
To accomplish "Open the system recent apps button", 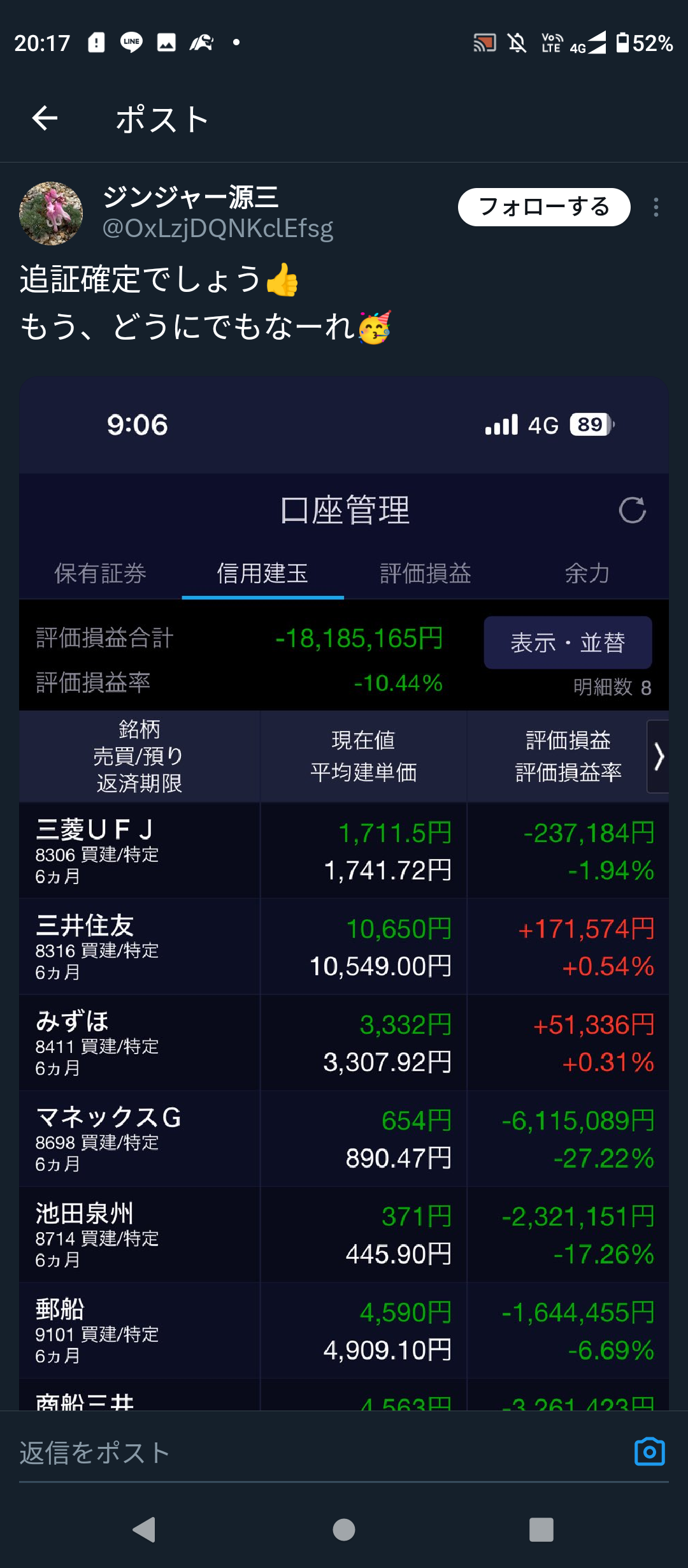I will pos(541,1529).
